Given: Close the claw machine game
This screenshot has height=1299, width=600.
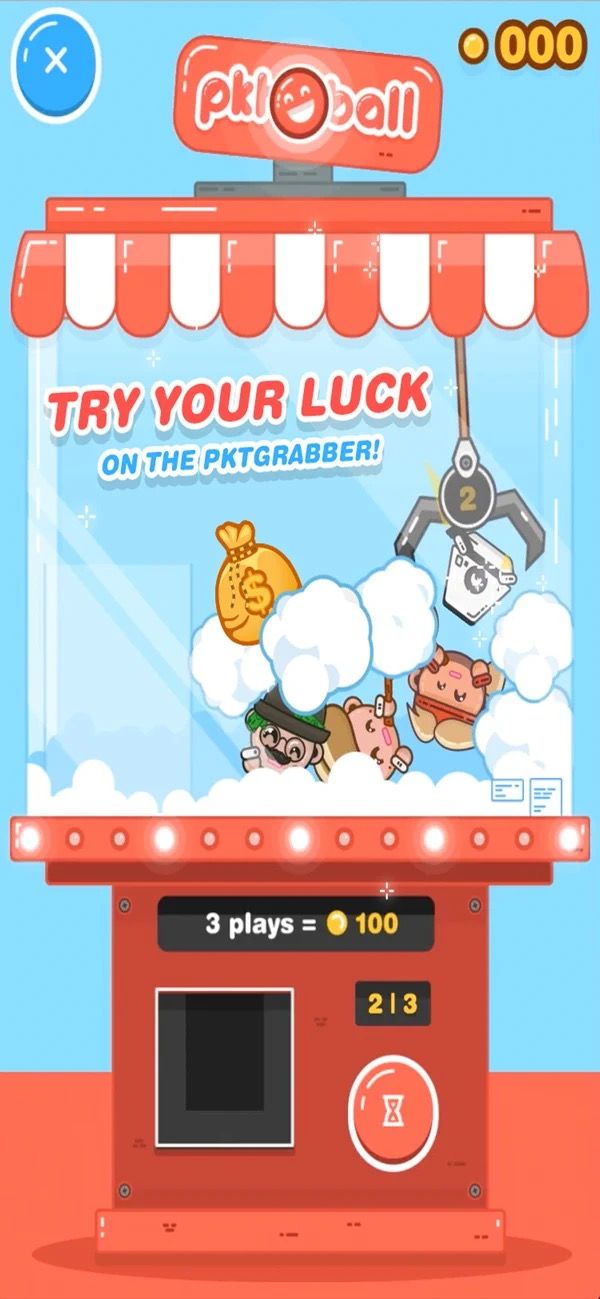Looking at the screenshot, I should point(56,60).
